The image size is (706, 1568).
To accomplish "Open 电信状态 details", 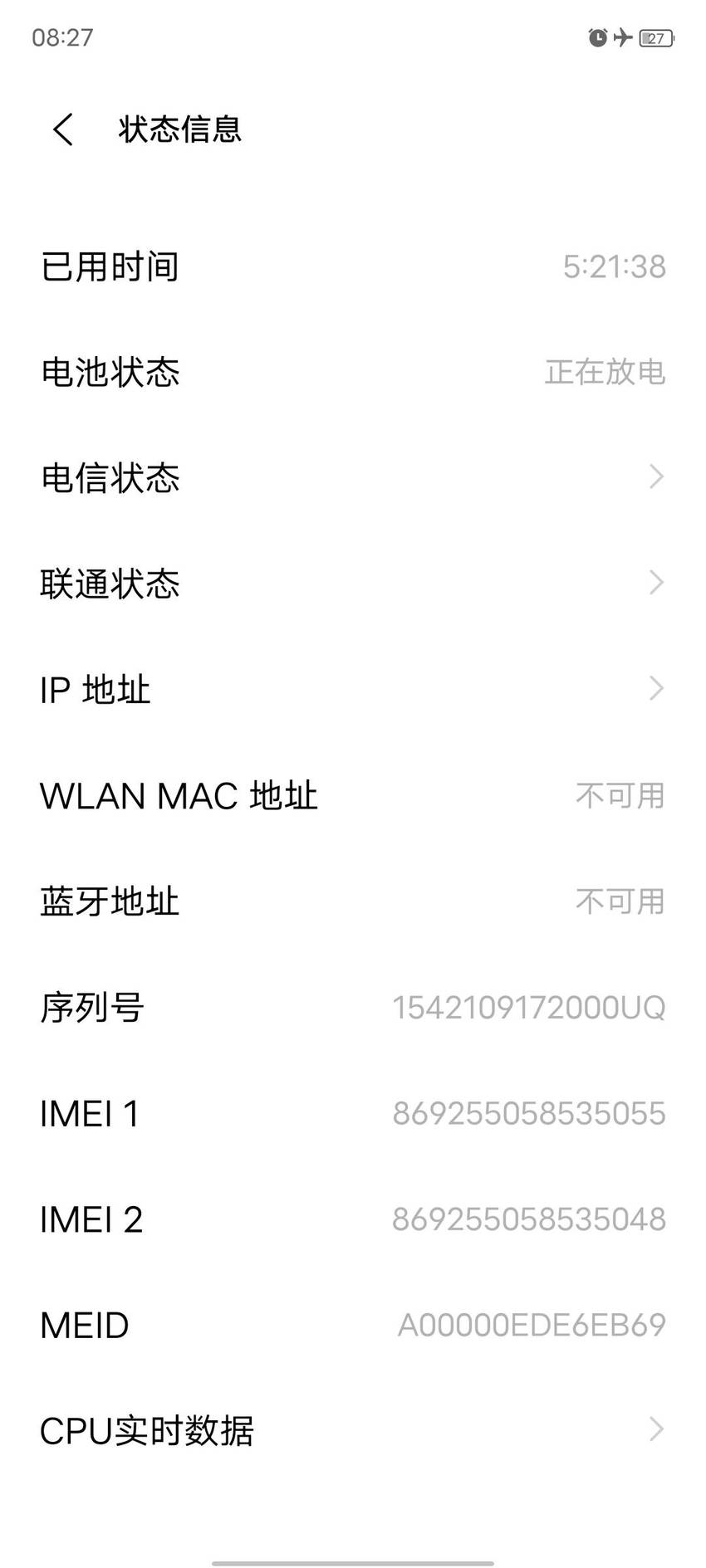I will 353,477.
